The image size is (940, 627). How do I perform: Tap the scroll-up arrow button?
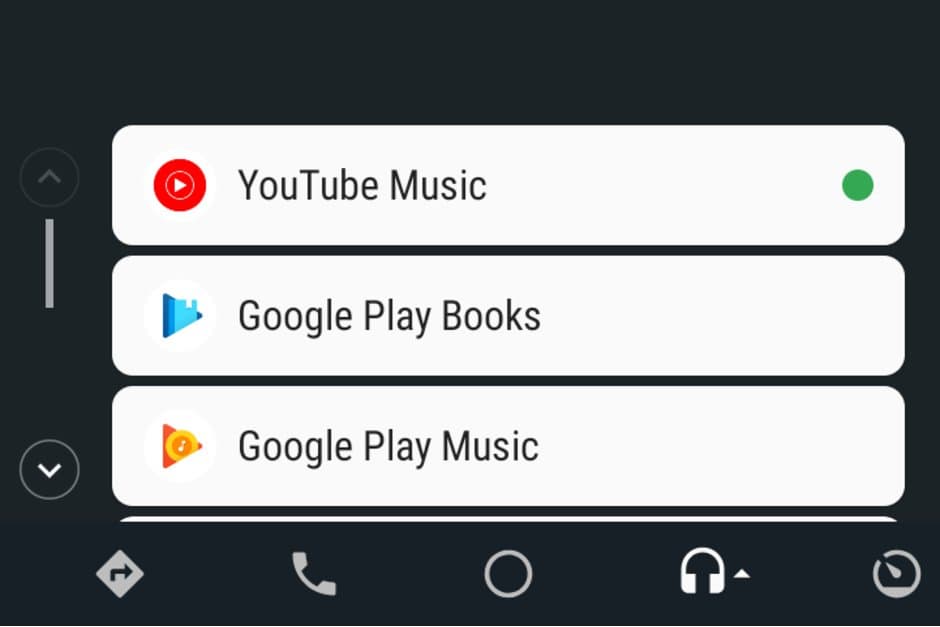(x=49, y=177)
